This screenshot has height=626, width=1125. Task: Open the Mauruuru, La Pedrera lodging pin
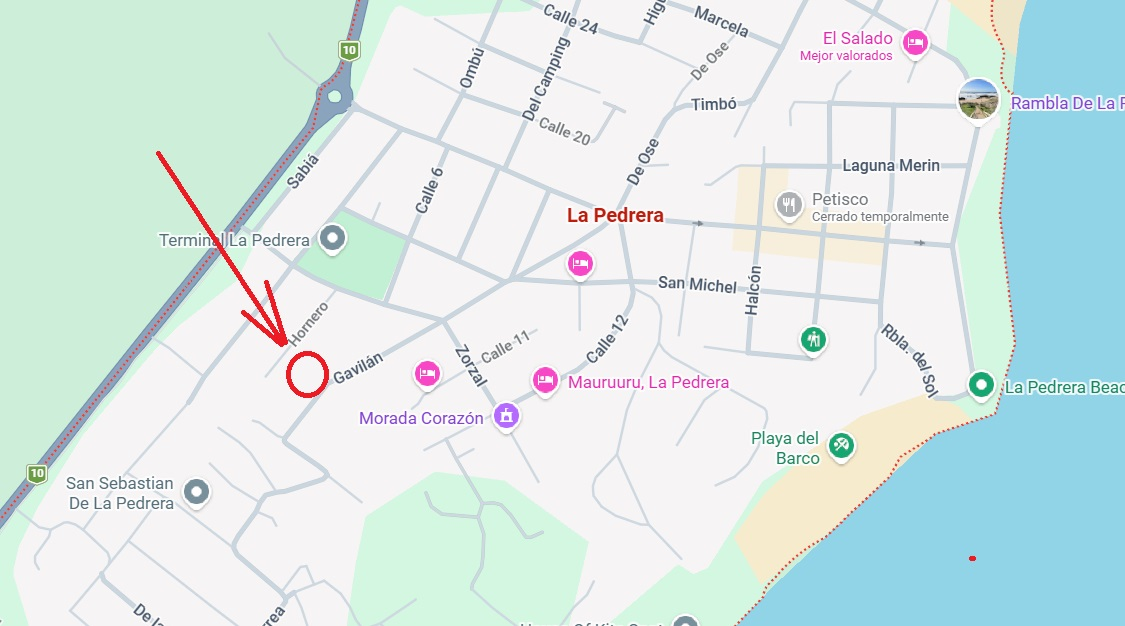[545, 380]
